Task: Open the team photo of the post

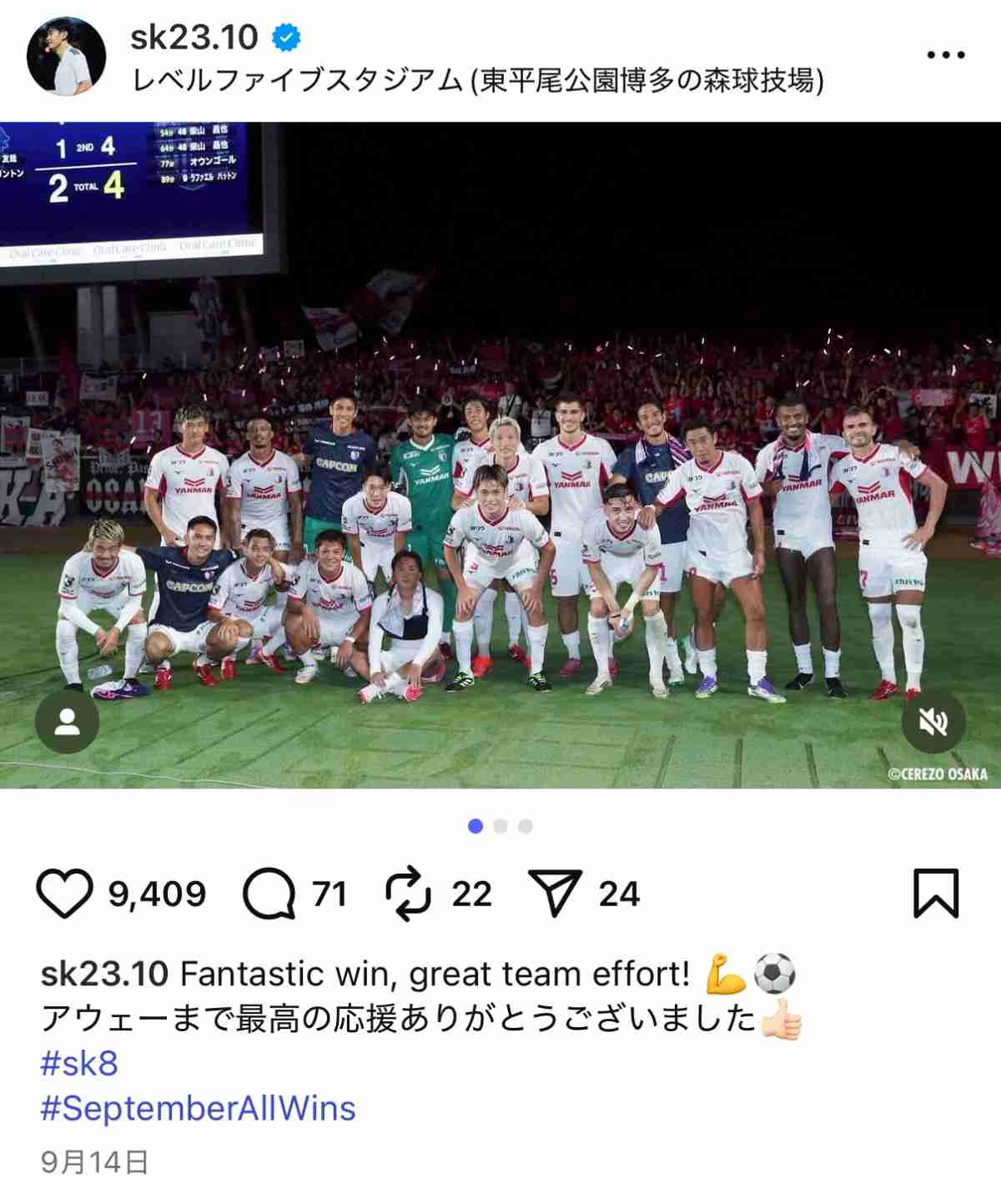Action: point(500,501)
